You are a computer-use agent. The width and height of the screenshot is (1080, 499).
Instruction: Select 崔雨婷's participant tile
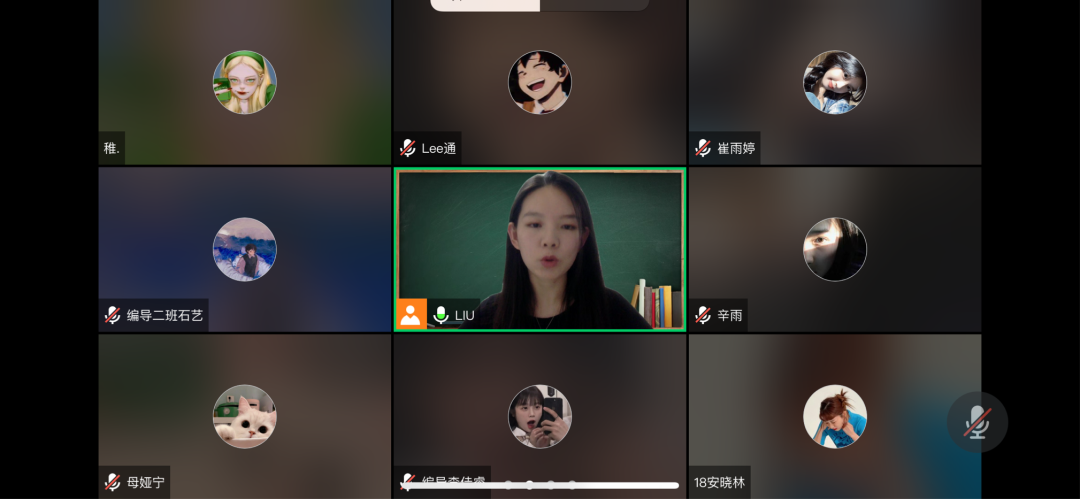tap(835, 82)
